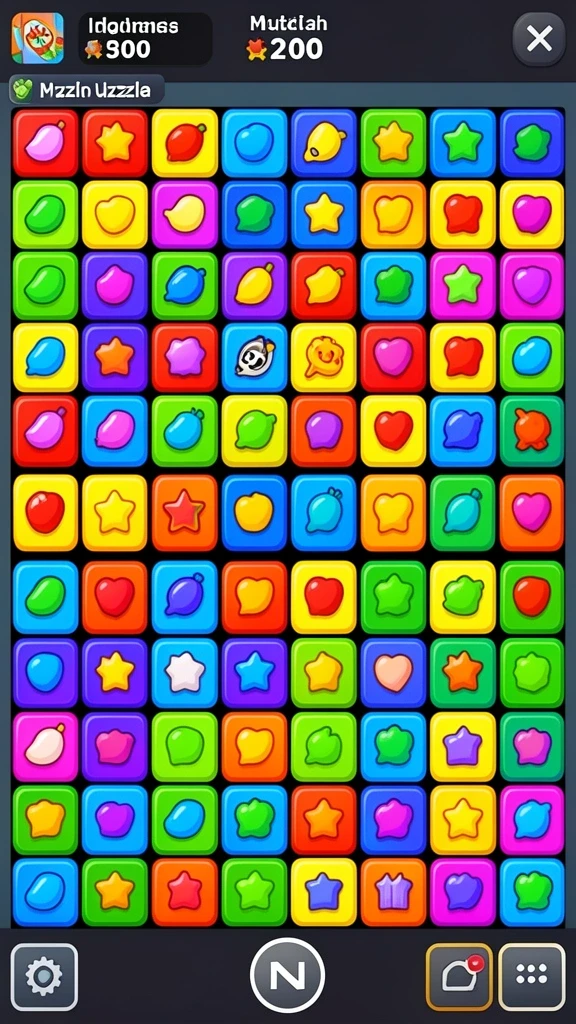
Task: Select the white star tile
Action: tap(185, 673)
